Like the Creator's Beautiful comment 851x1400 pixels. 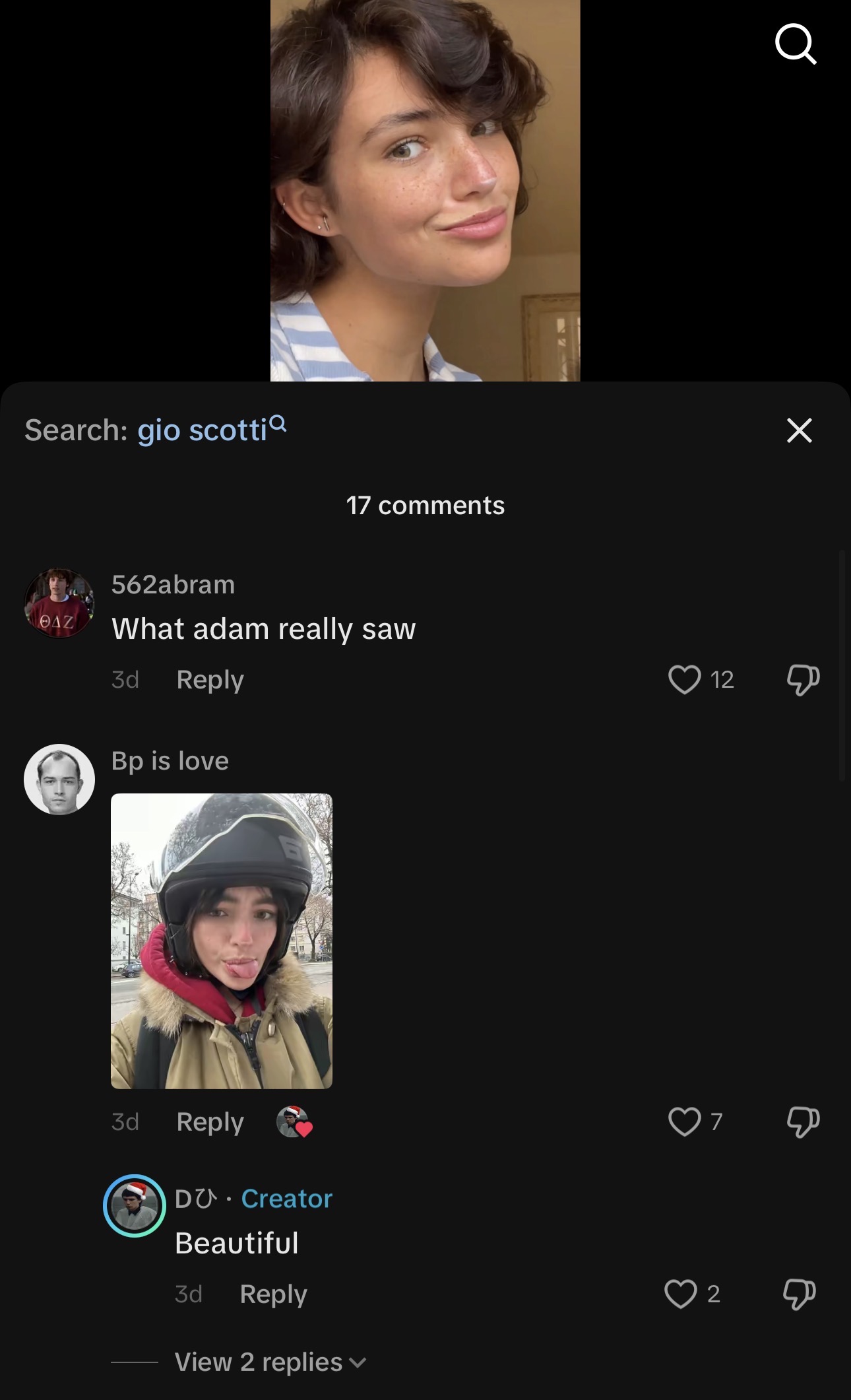tap(680, 1294)
